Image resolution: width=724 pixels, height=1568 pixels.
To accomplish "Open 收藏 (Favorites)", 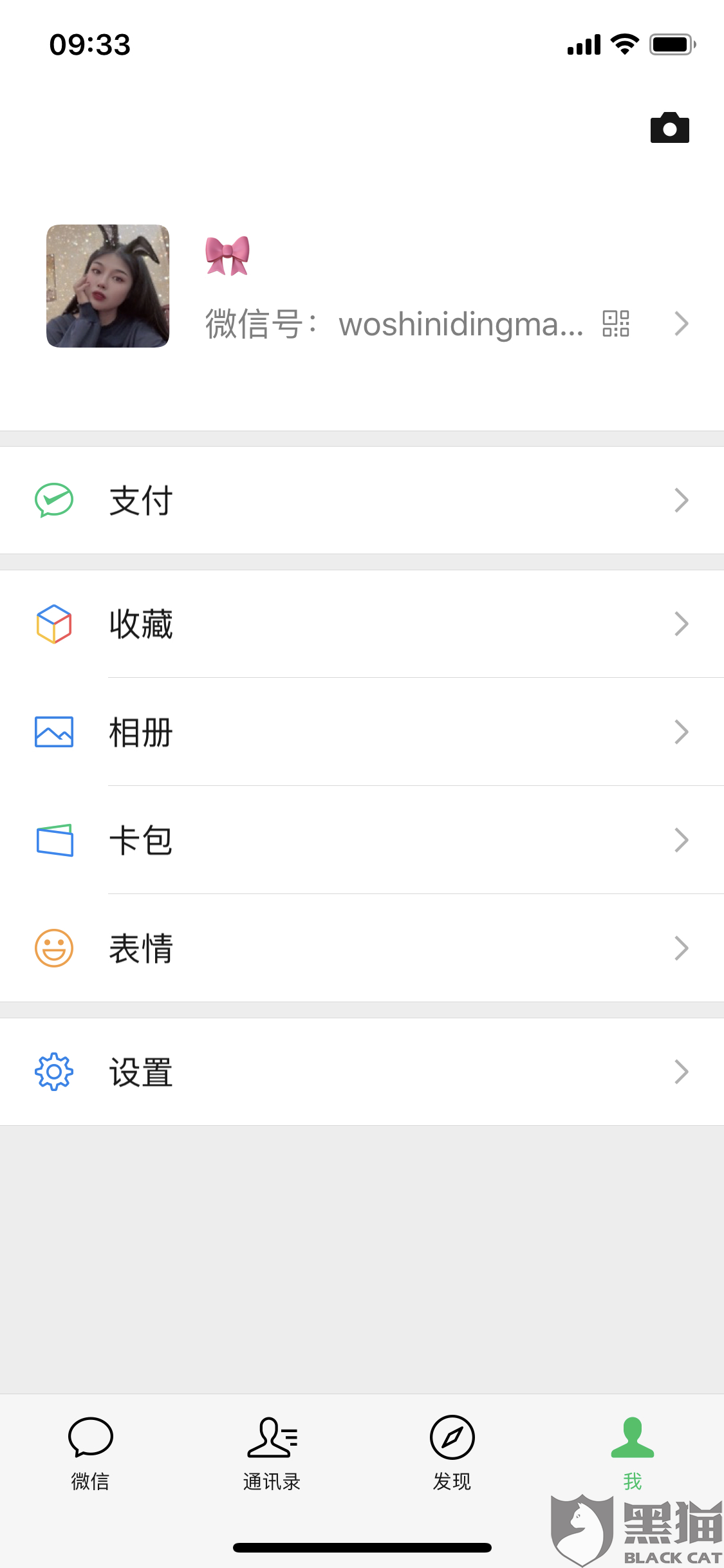I will coord(362,624).
